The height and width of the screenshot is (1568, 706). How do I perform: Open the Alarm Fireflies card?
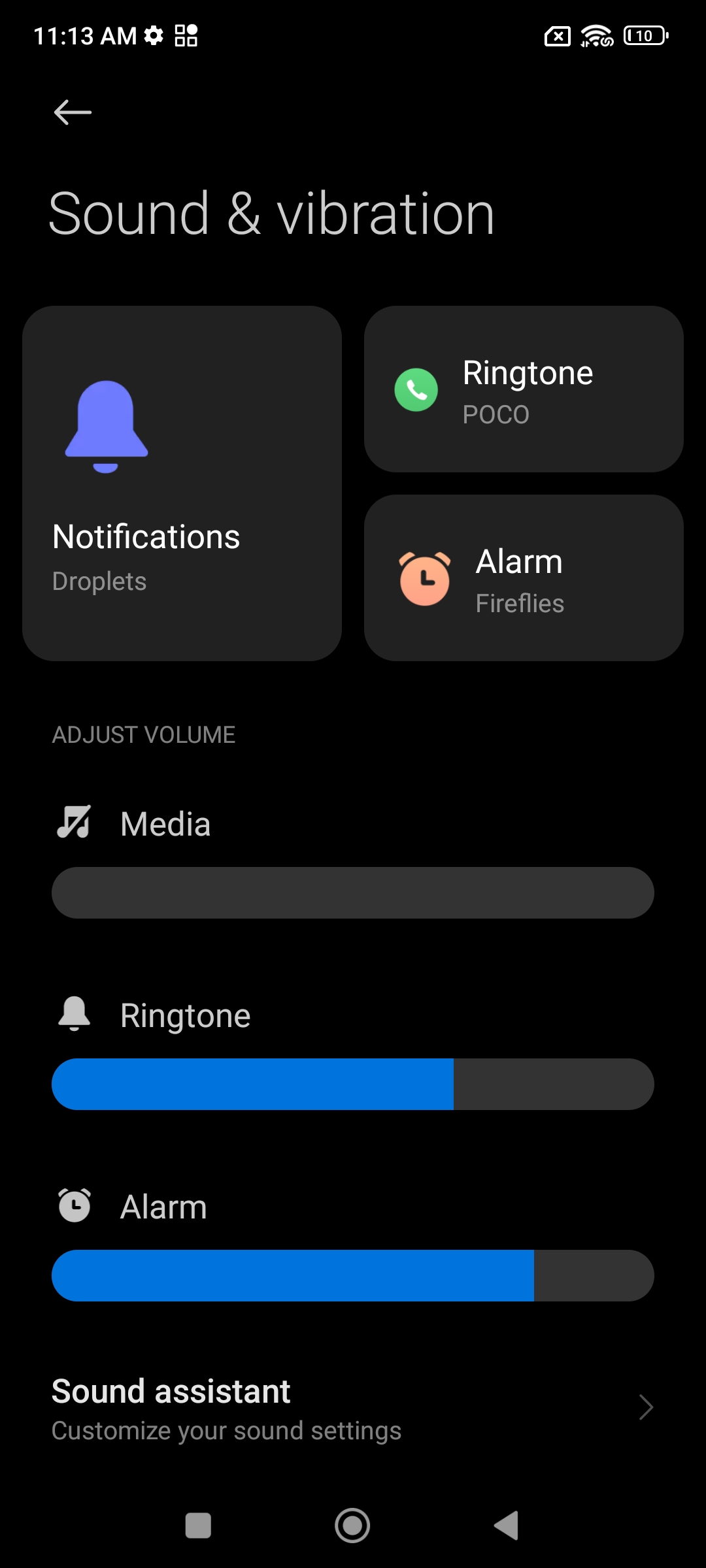[524, 578]
